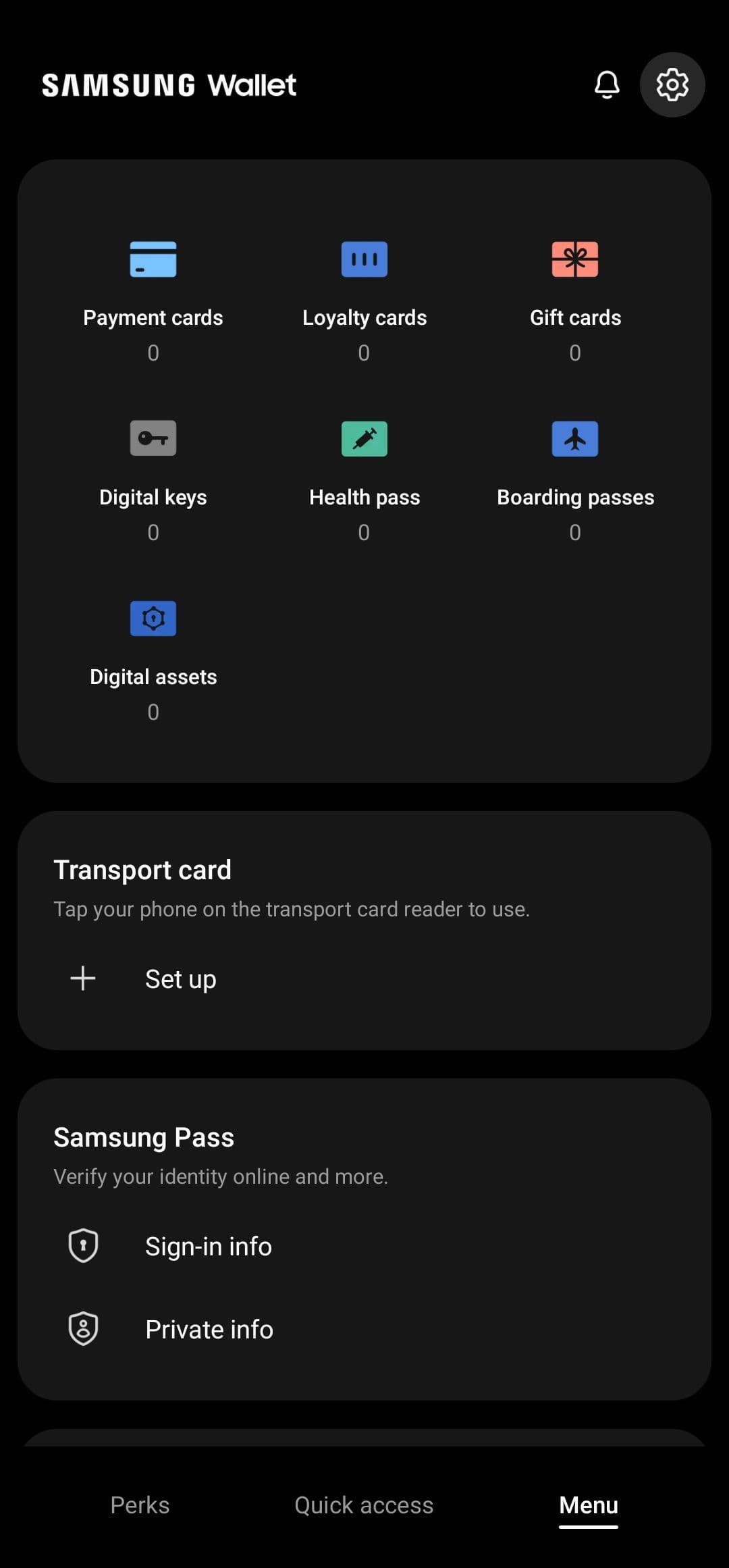Open Private info in Samsung Pass
The height and width of the screenshot is (1568, 729).
(209, 1330)
